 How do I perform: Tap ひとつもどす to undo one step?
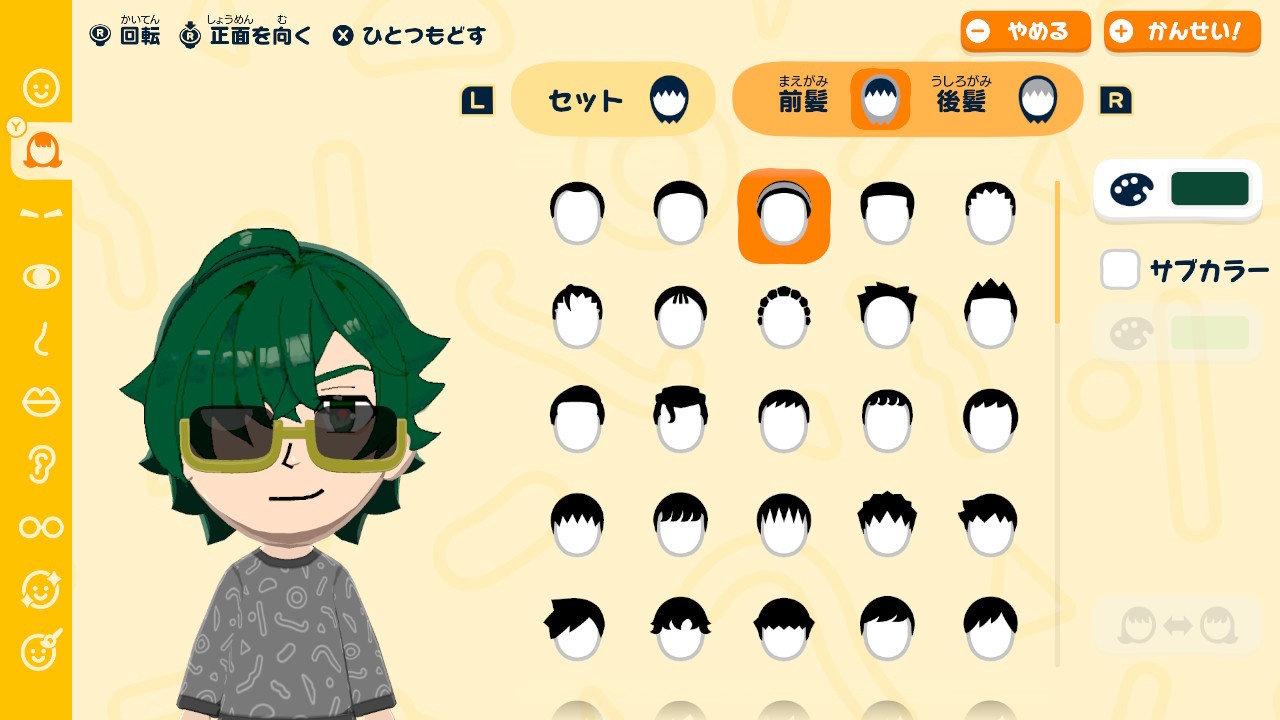point(410,36)
